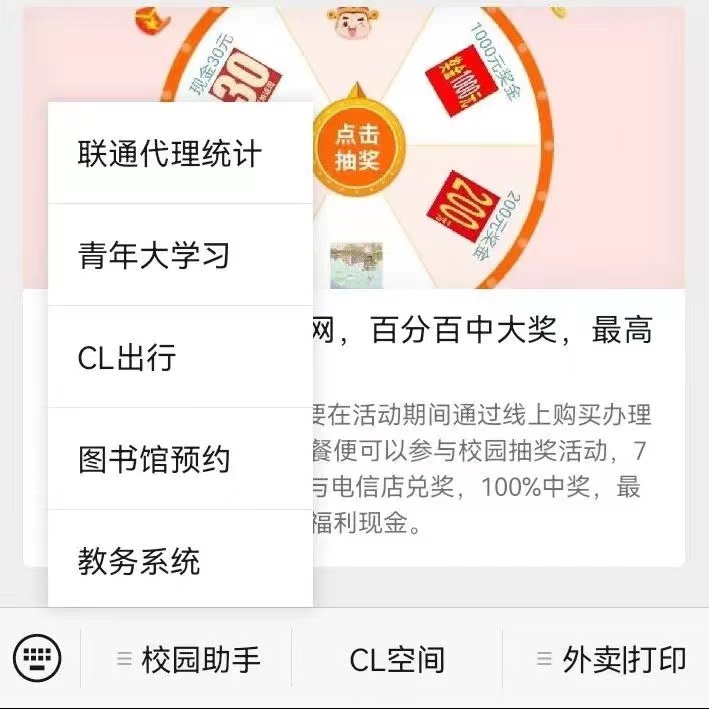Open the lottery prize article card
This screenshot has width=709, height=709.
(500, 420)
